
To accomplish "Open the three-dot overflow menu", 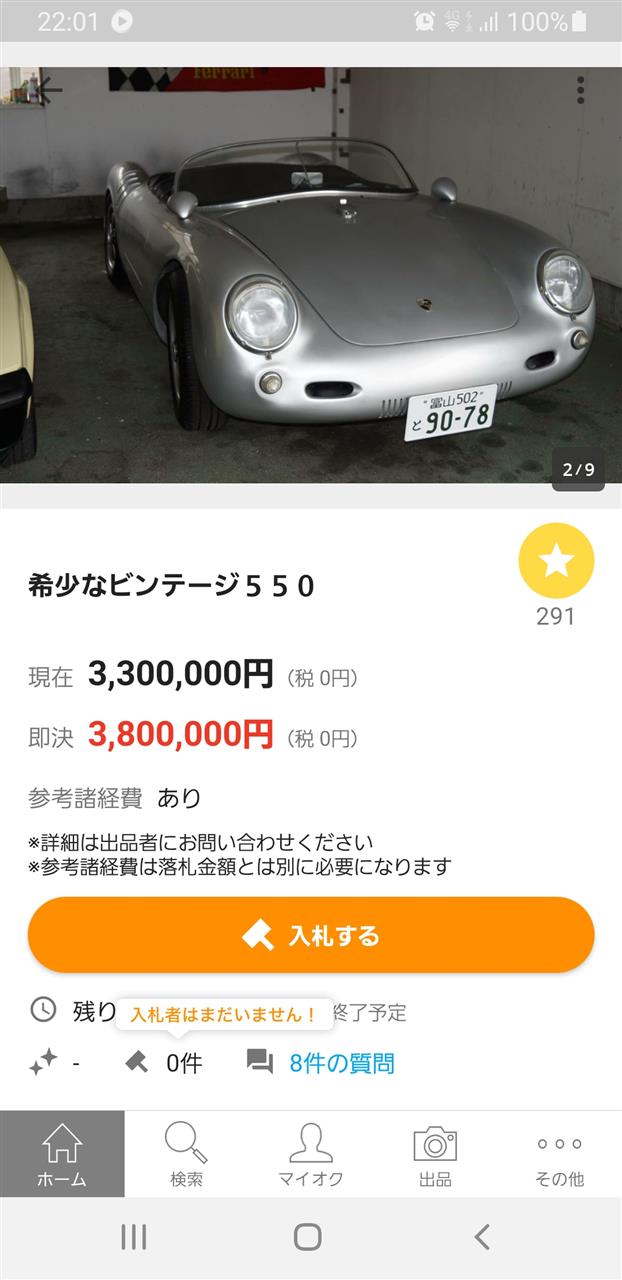I will tap(580, 90).
